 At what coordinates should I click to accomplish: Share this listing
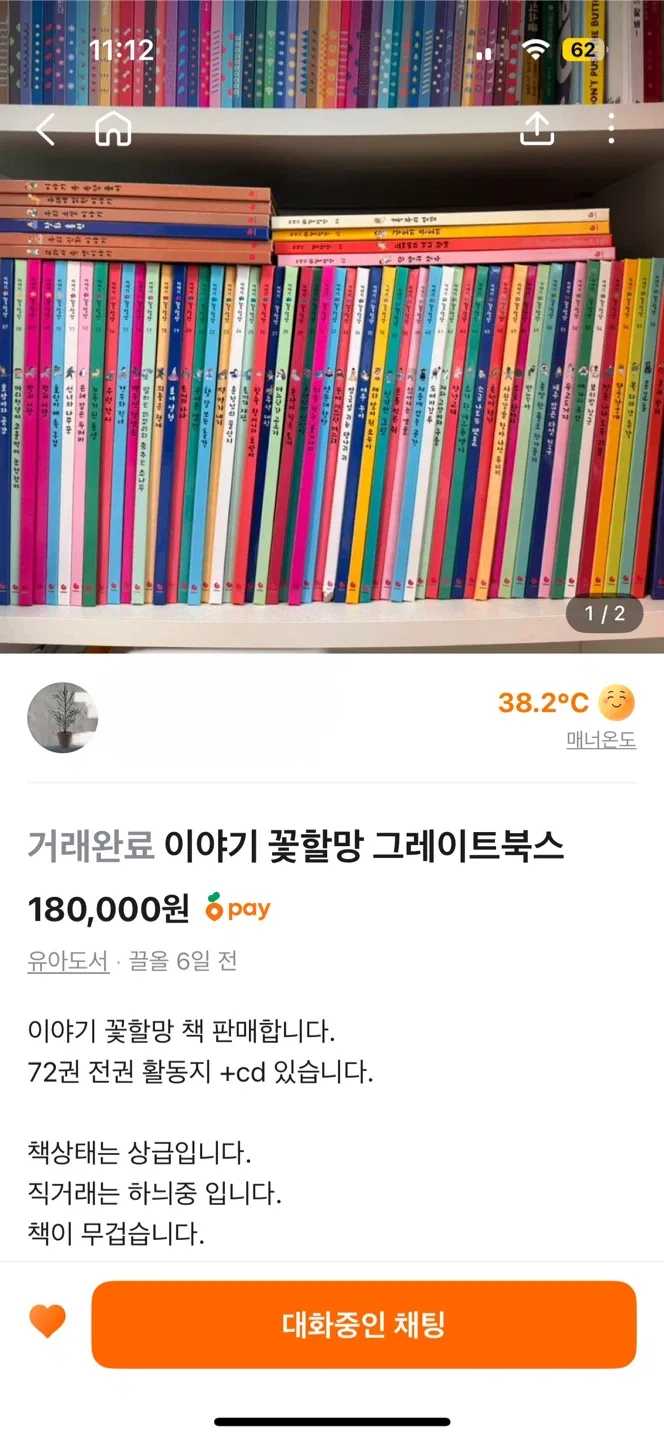pyautogui.click(x=537, y=128)
